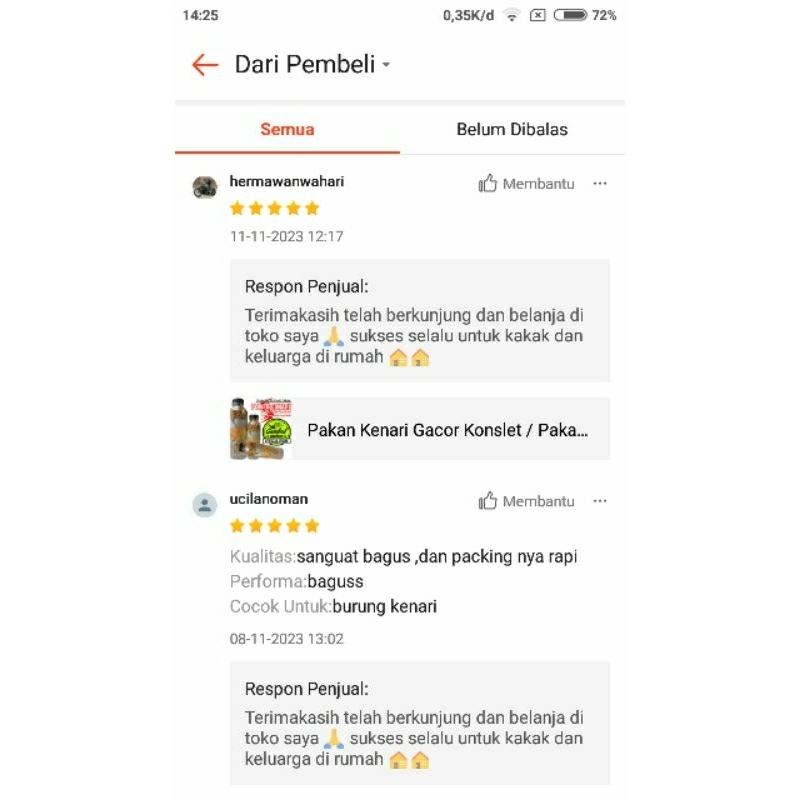The height and width of the screenshot is (800, 800).
Task: View hermawanwahari's profile picture
Action: click(x=205, y=187)
